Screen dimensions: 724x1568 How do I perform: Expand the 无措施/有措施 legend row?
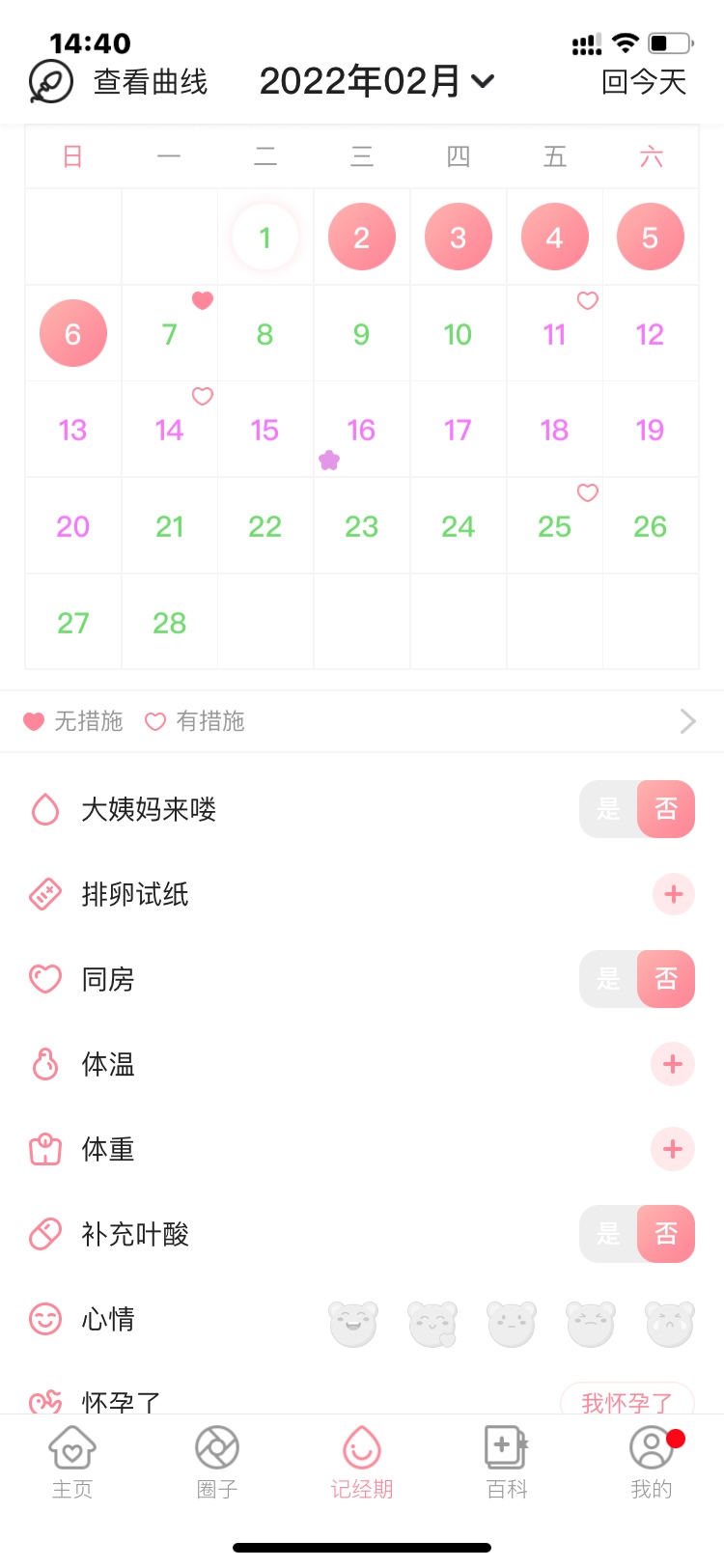[686, 721]
